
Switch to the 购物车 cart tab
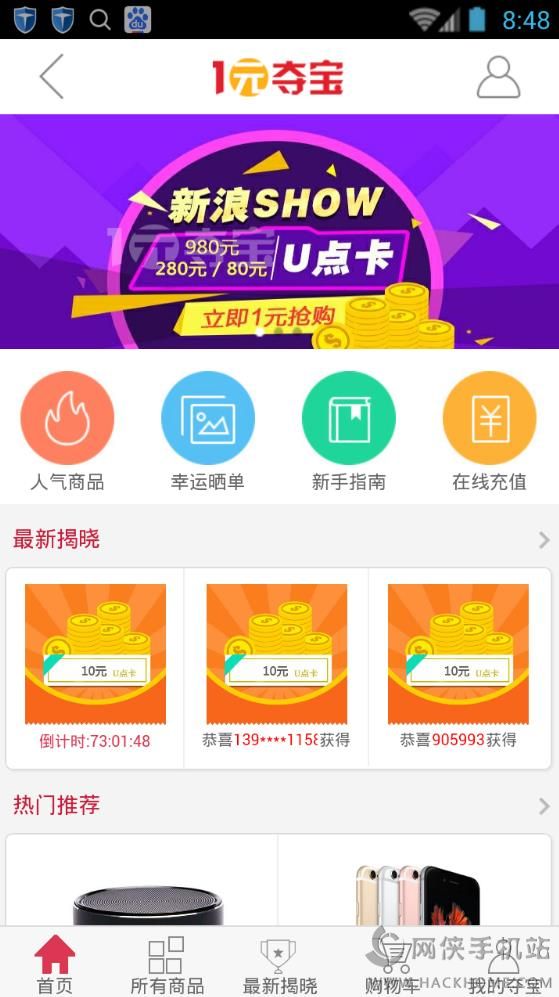[x=392, y=964]
